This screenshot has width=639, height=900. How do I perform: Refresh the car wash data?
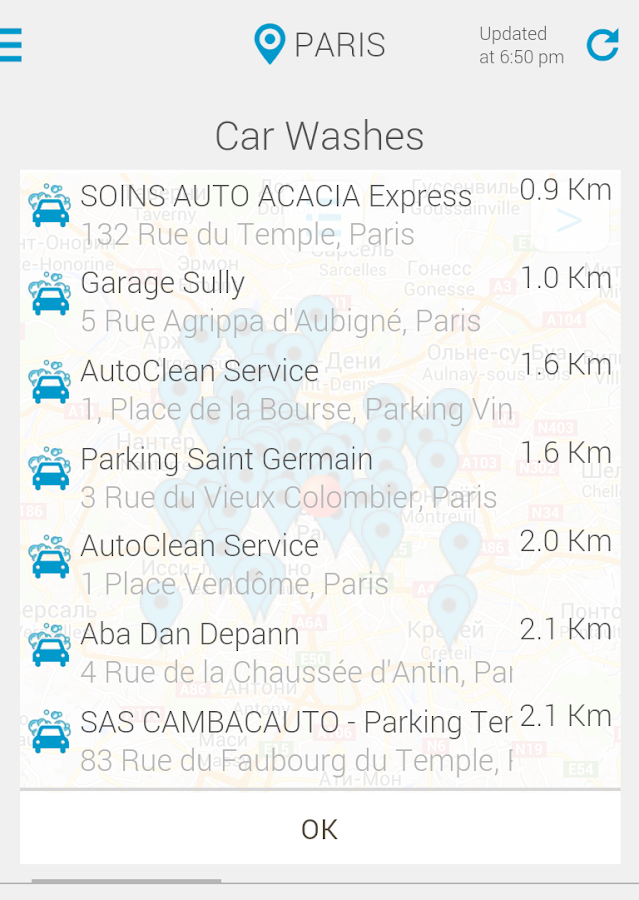(x=602, y=45)
